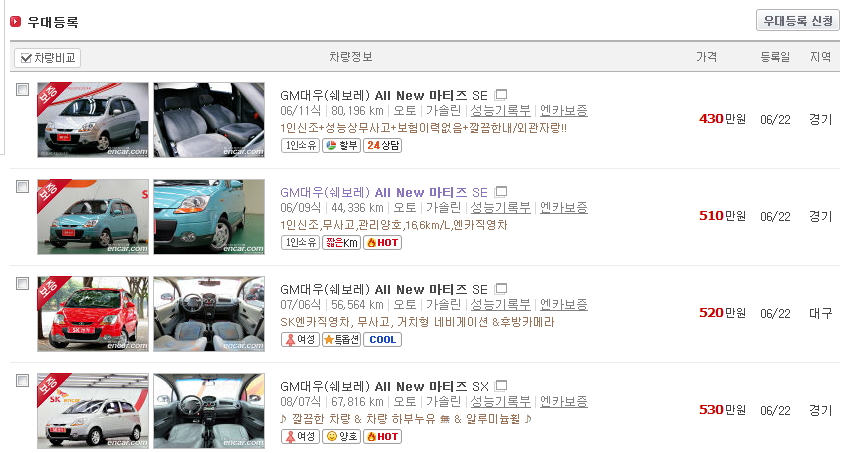Tap the 차량비교 compare button
This screenshot has width=844, height=453.
(47, 58)
